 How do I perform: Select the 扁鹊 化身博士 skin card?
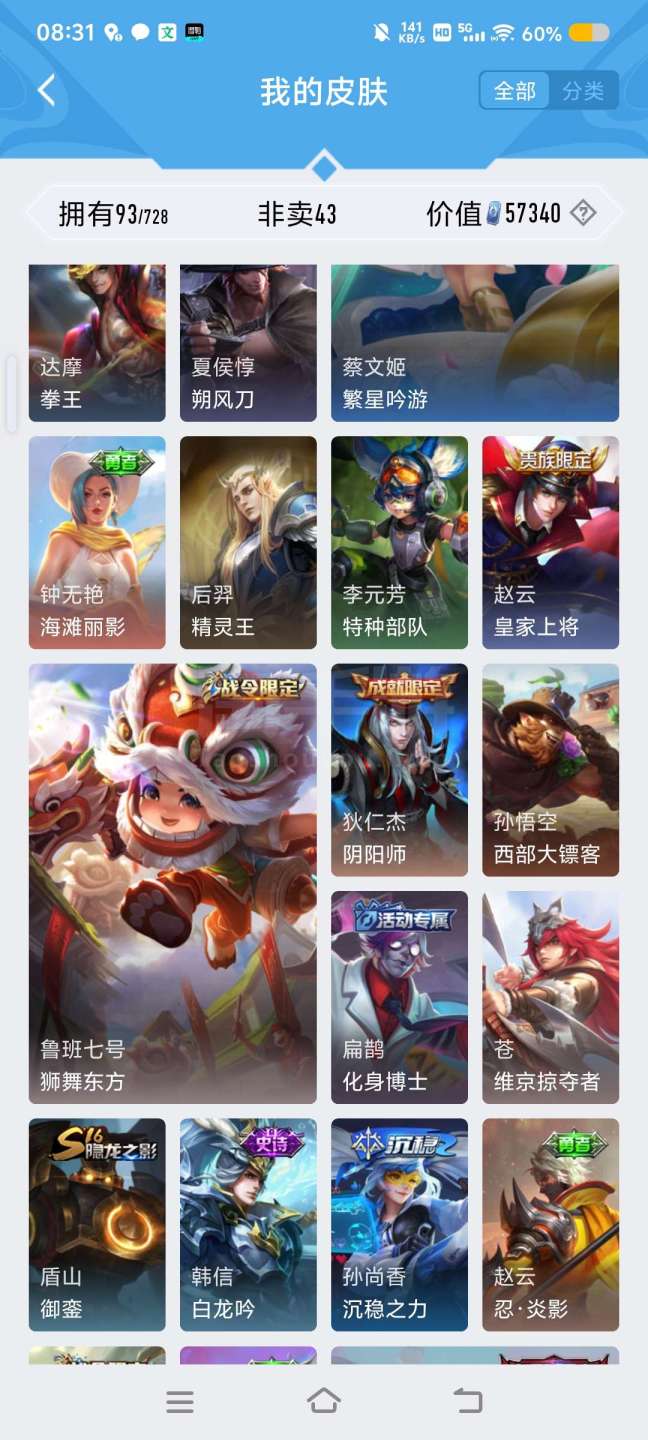[x=399, y=997]
